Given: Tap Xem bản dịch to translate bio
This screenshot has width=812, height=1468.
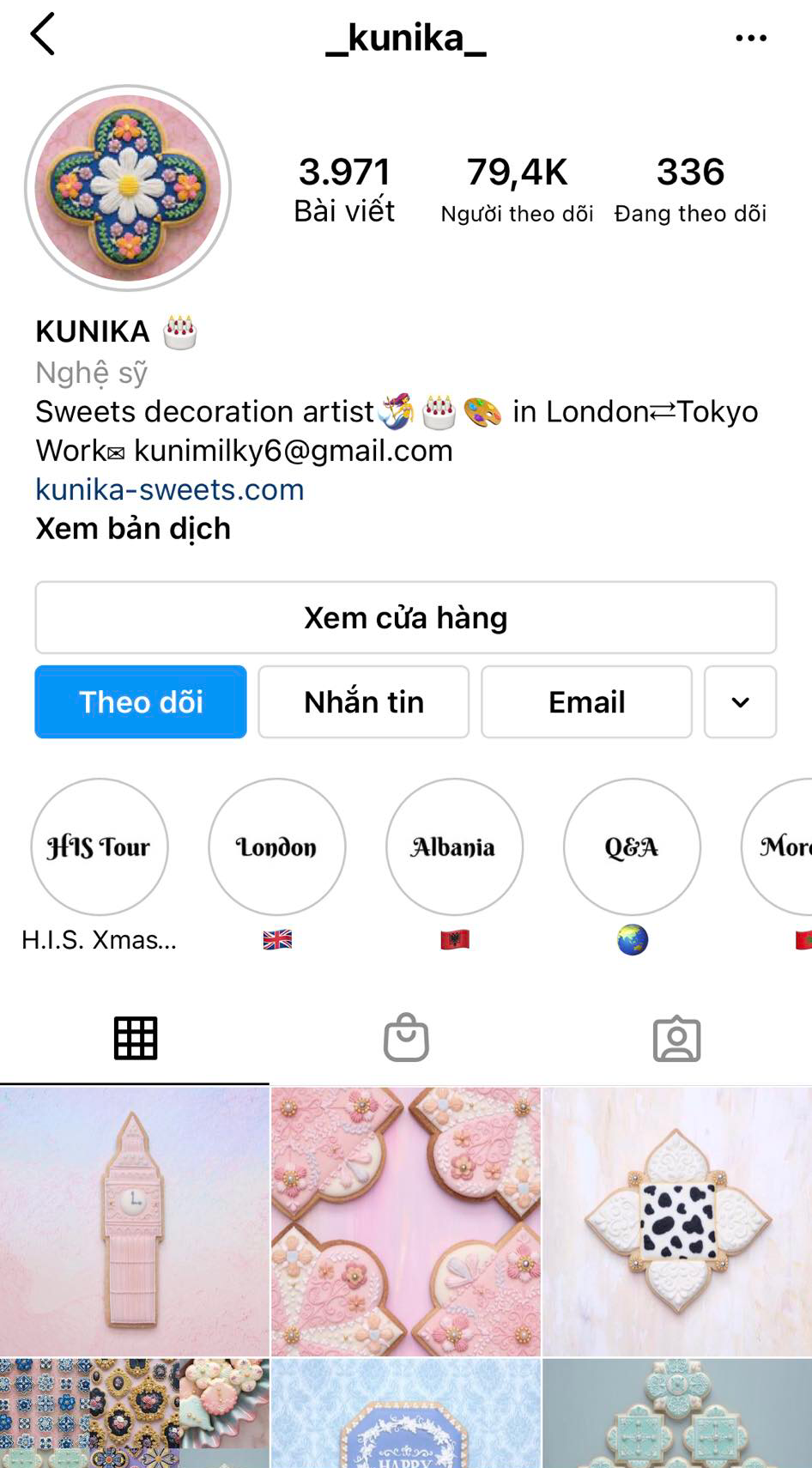Looking at the screenshot, I should [133, 528].
